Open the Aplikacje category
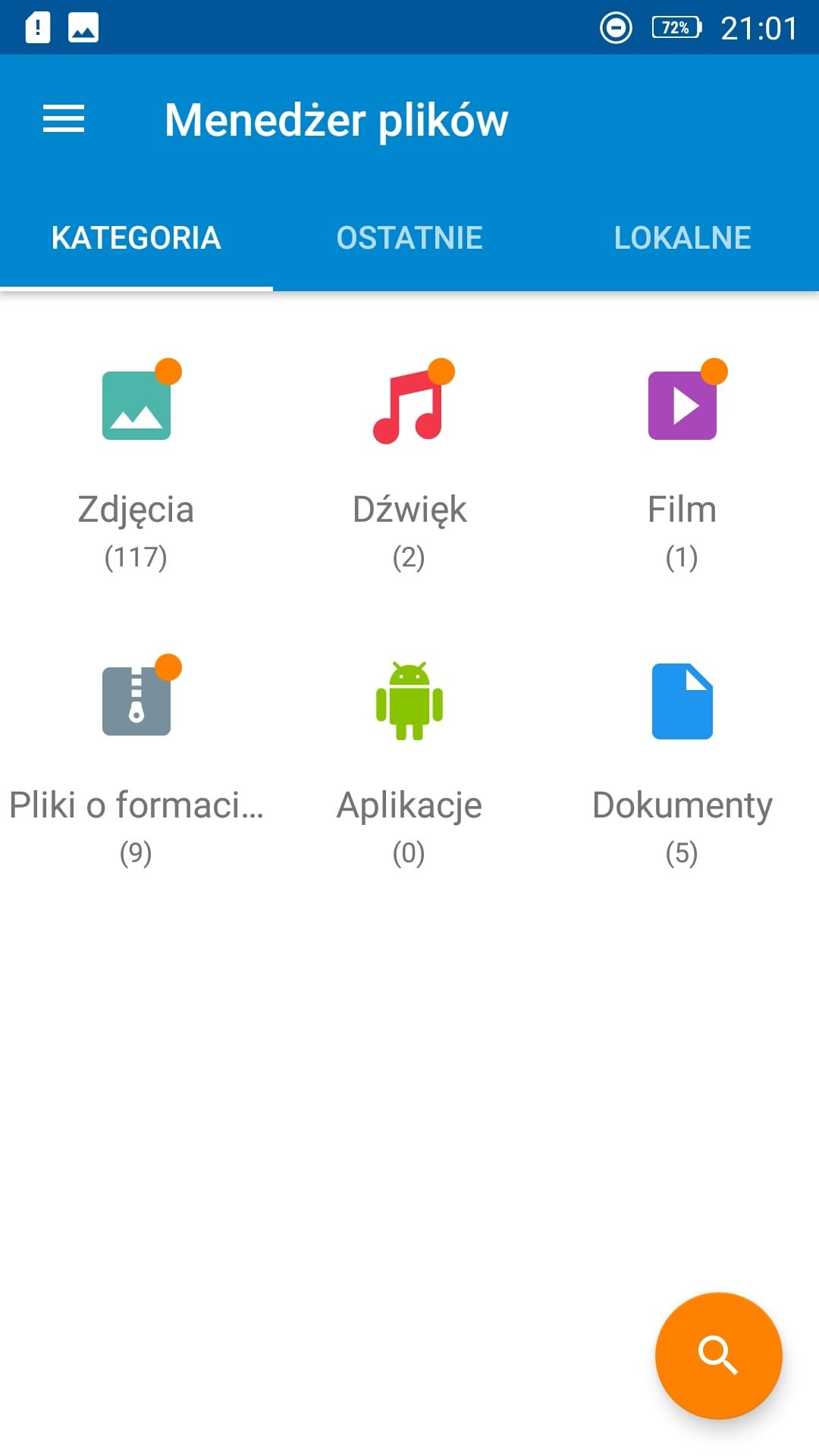 (409, 760)
